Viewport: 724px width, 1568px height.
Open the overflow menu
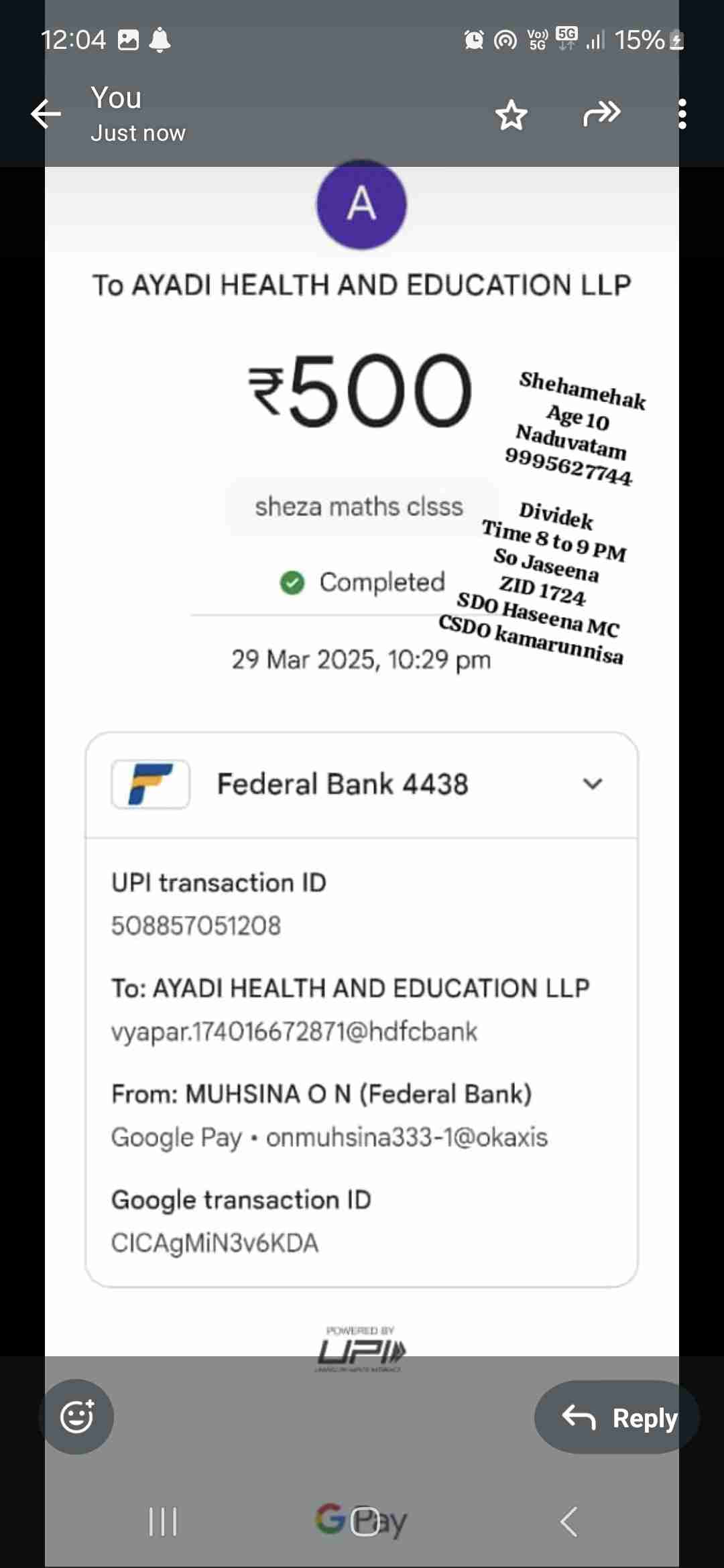pyautogui.click(x=682, y=114)
